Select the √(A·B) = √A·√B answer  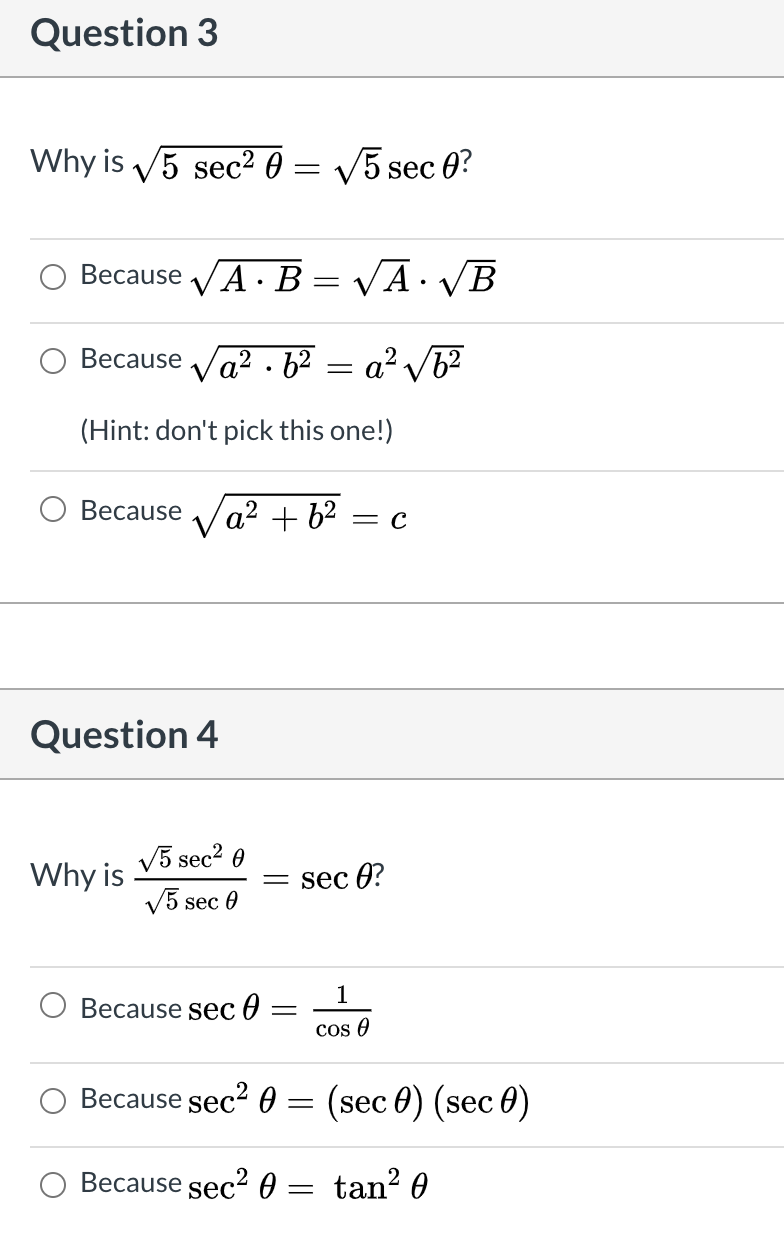pos(53,276)
